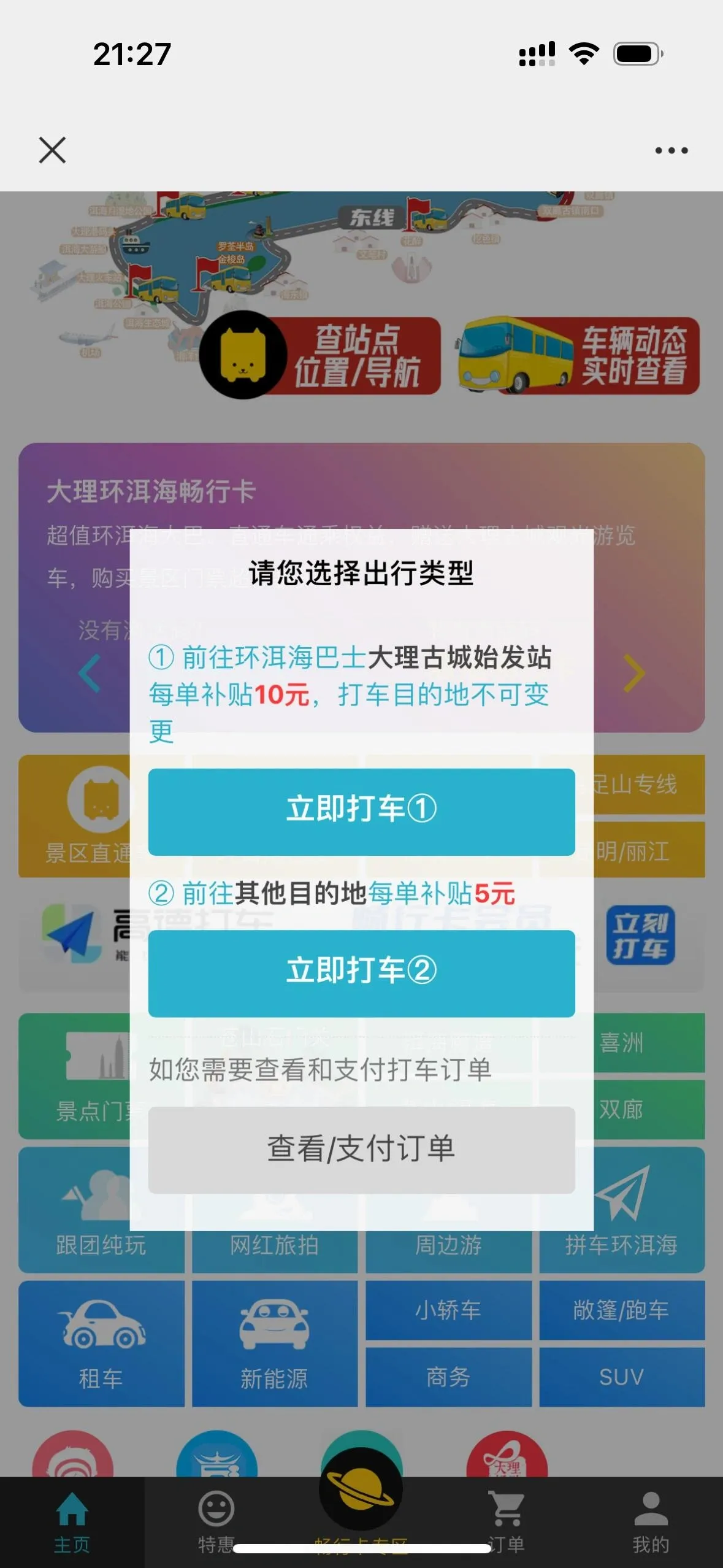
Task: Close the mini program page
Action: point(52,150)
